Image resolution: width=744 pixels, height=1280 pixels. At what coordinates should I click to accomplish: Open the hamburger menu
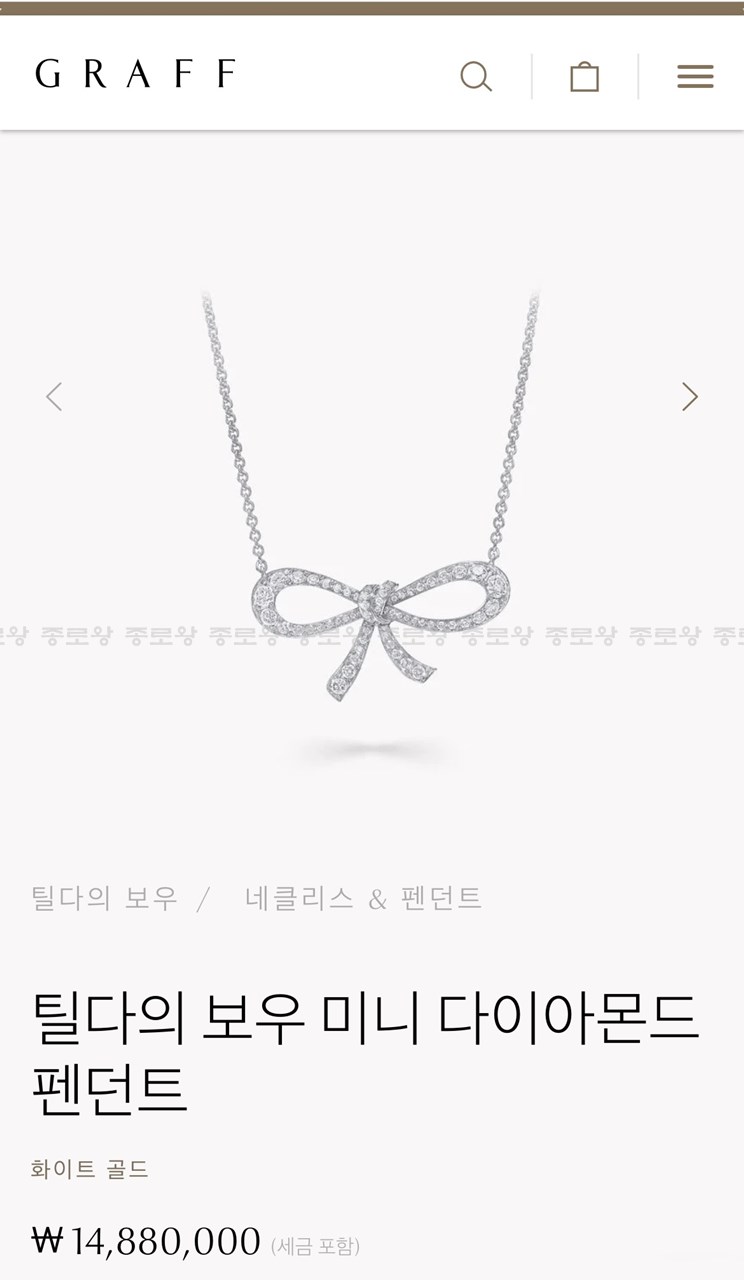(695, 77)
